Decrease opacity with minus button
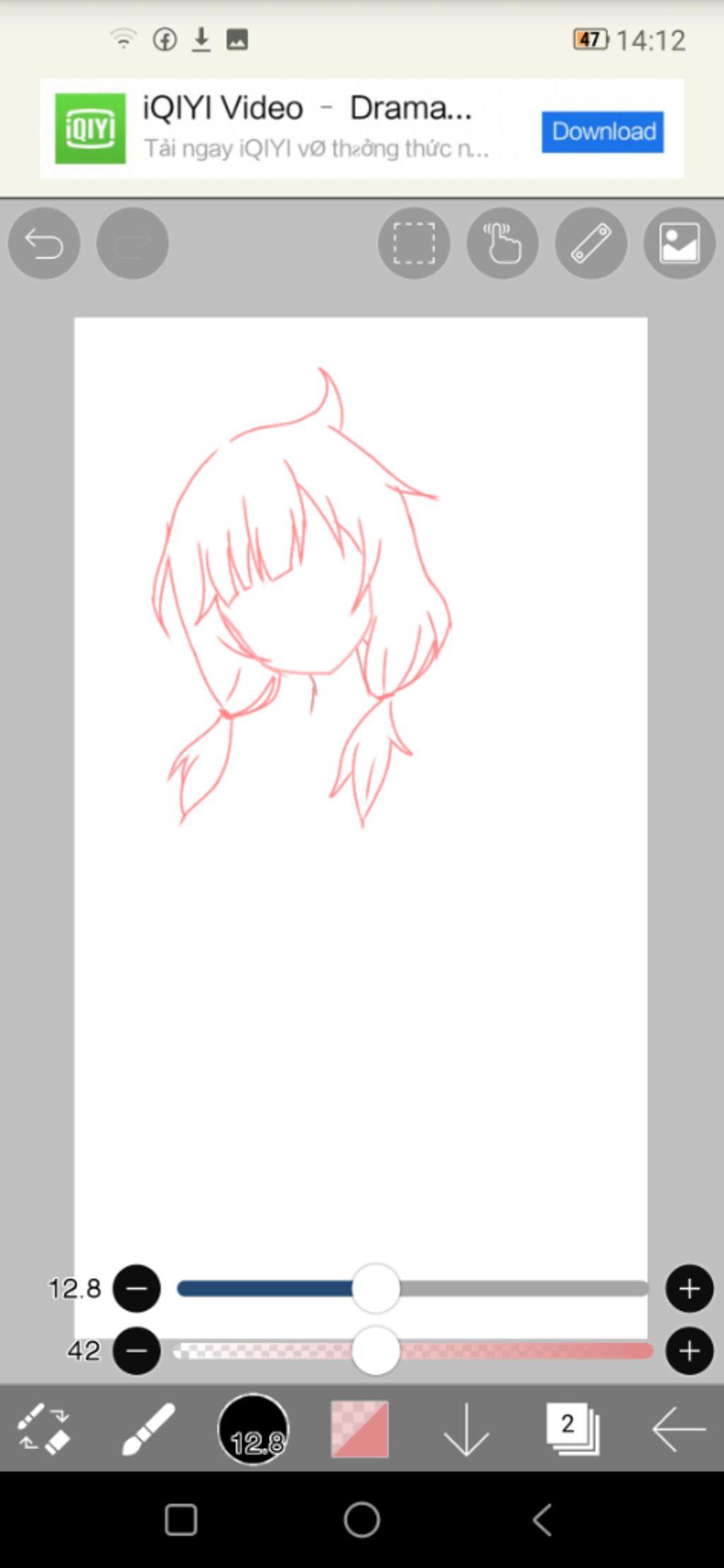Image resolution: width=724 pixels, height=1568 pixels. tap(137, 1351)
